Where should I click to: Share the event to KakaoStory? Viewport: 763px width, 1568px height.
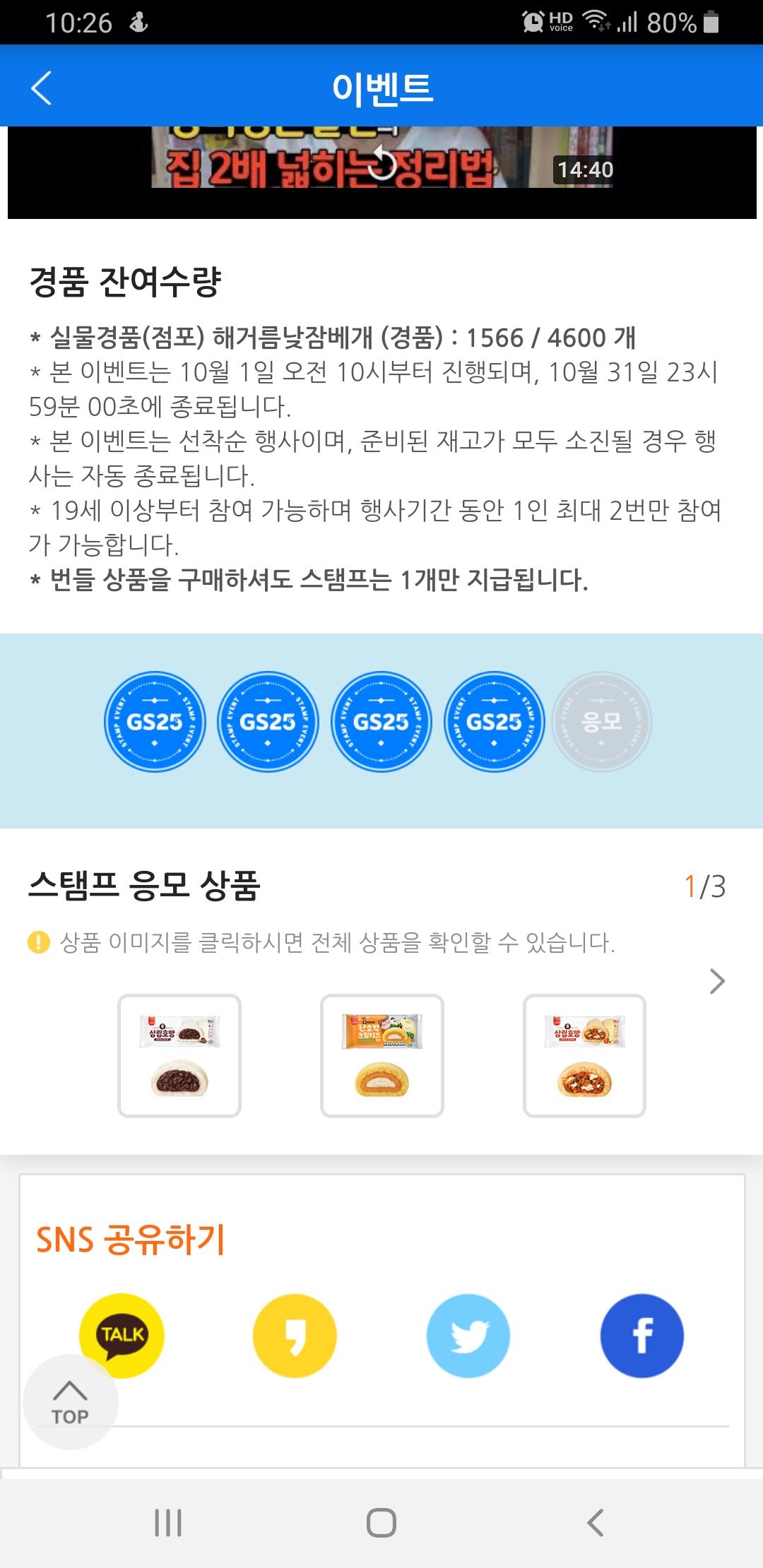click(x=295, y=1335)
